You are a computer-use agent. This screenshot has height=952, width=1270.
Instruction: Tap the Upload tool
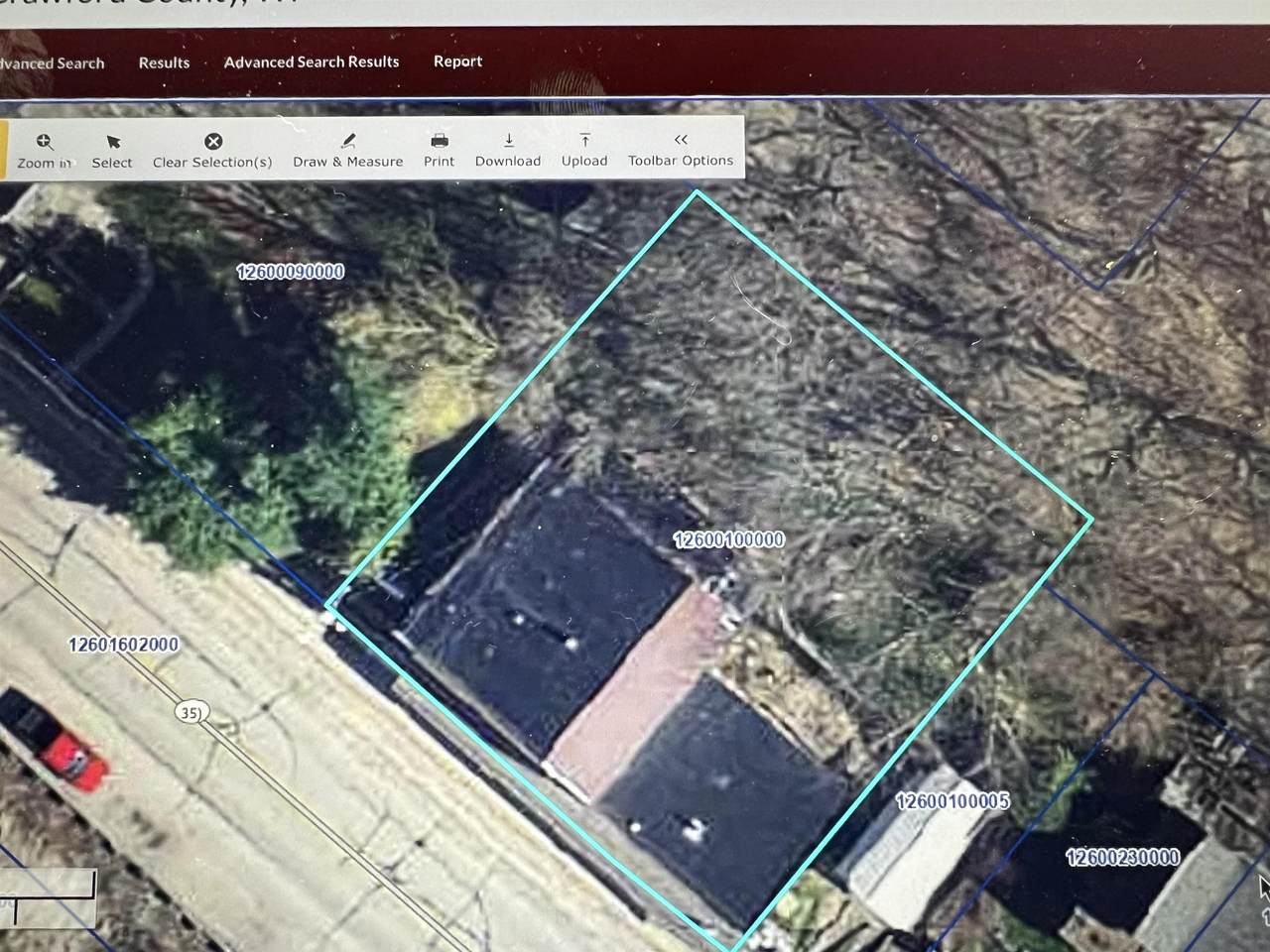(584, 150)
